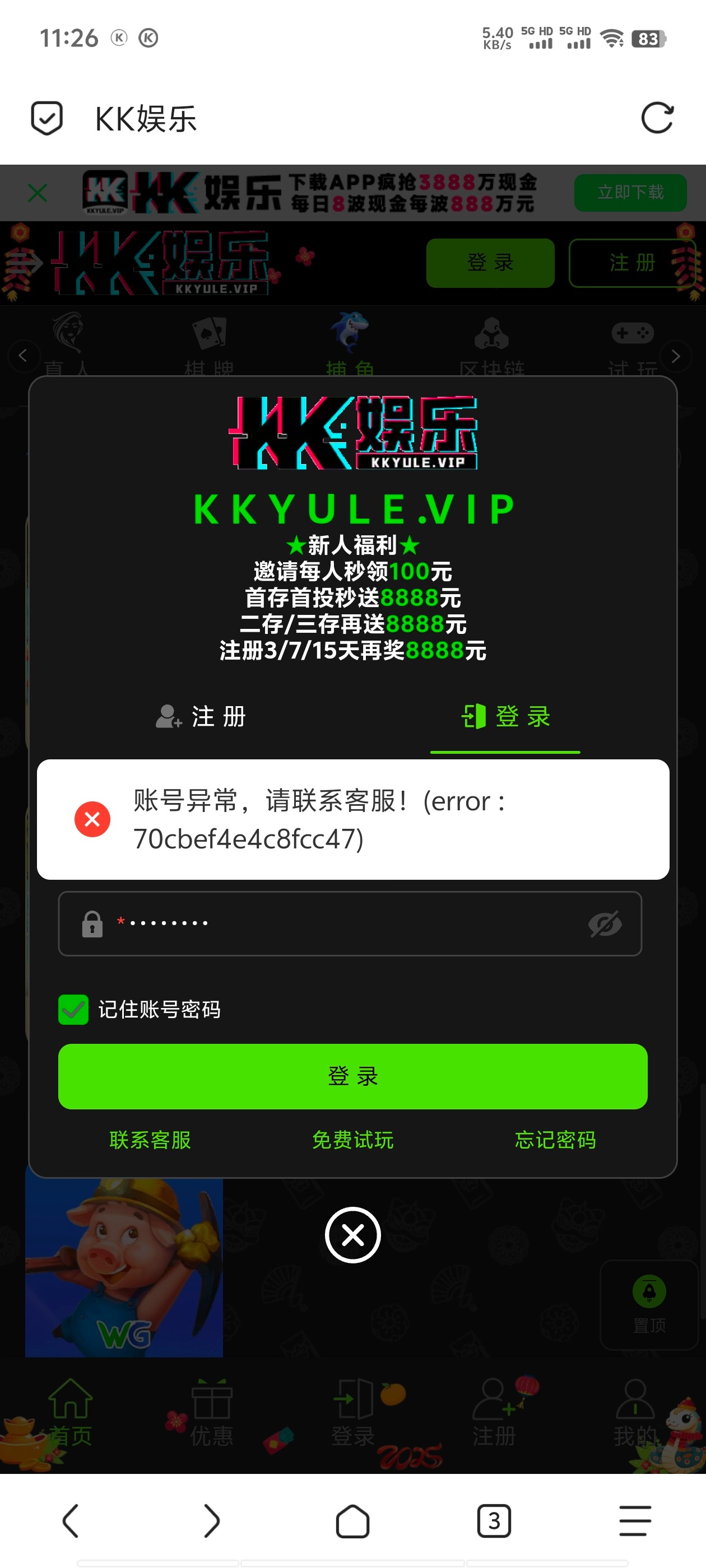Select the 登录 tab in dialog
The image size is (706, 1568).
click(x=505, y=716)
